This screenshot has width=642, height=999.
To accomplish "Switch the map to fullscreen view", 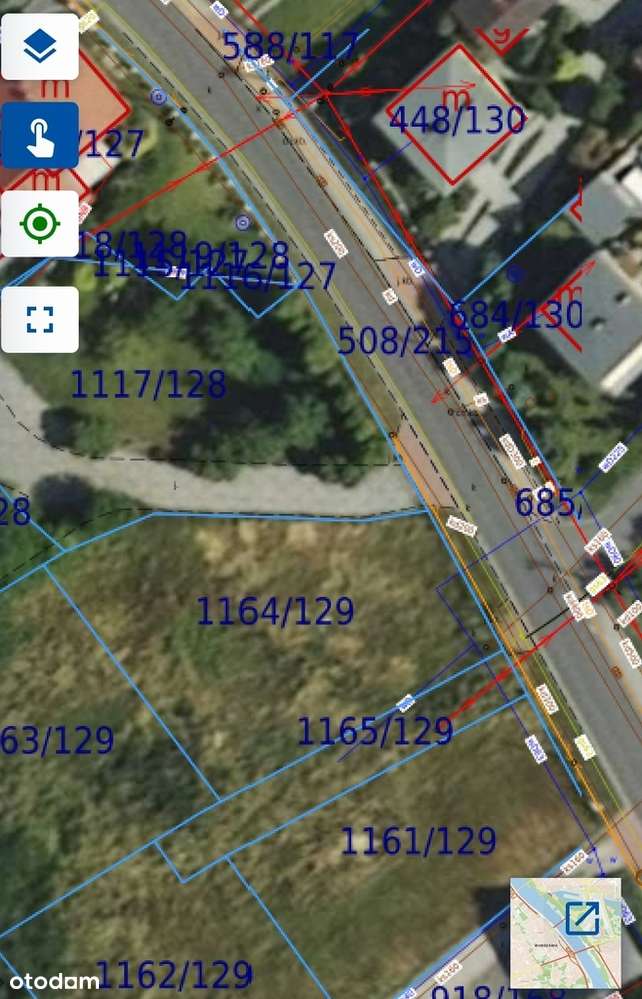I will click(x=40, y=320).
